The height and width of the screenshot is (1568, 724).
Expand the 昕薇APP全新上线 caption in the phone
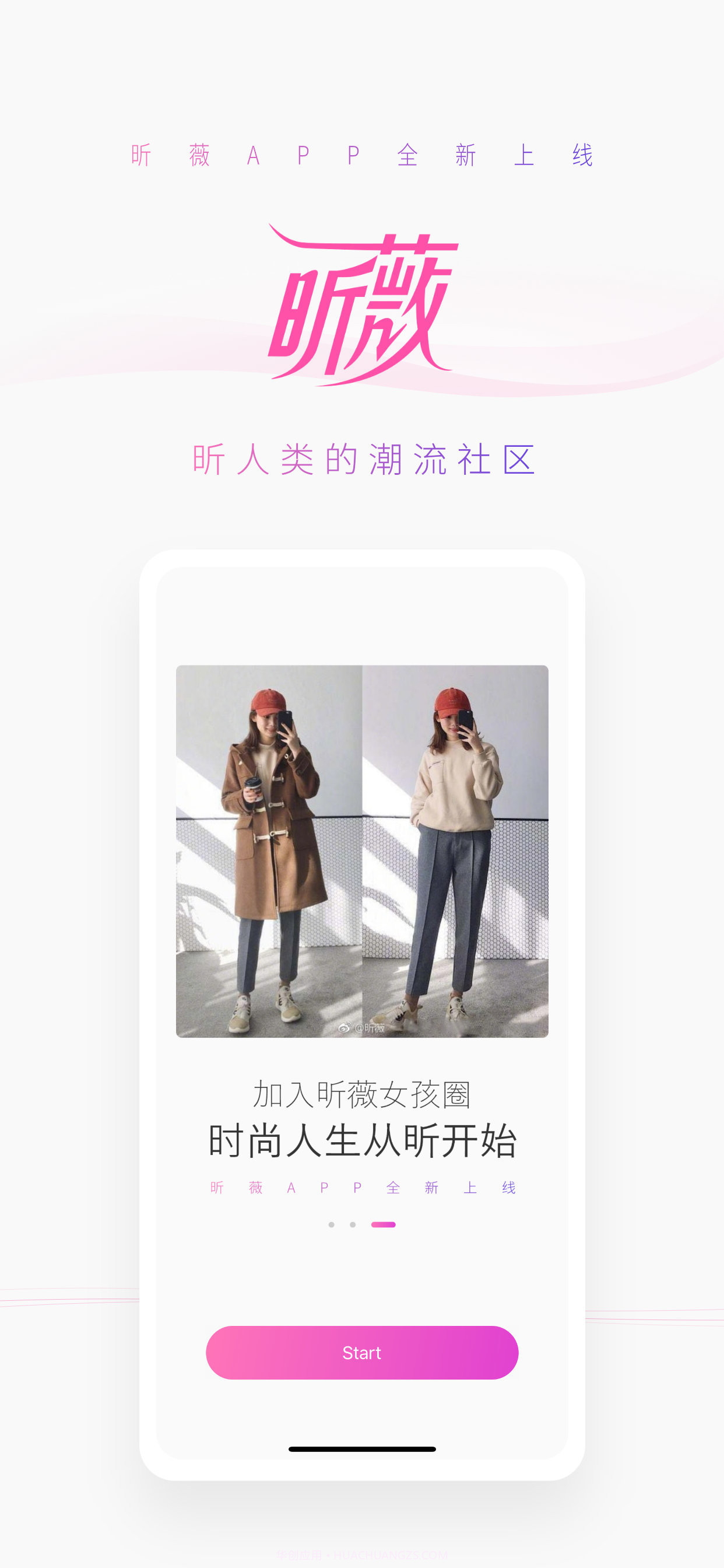(361, 1187)
